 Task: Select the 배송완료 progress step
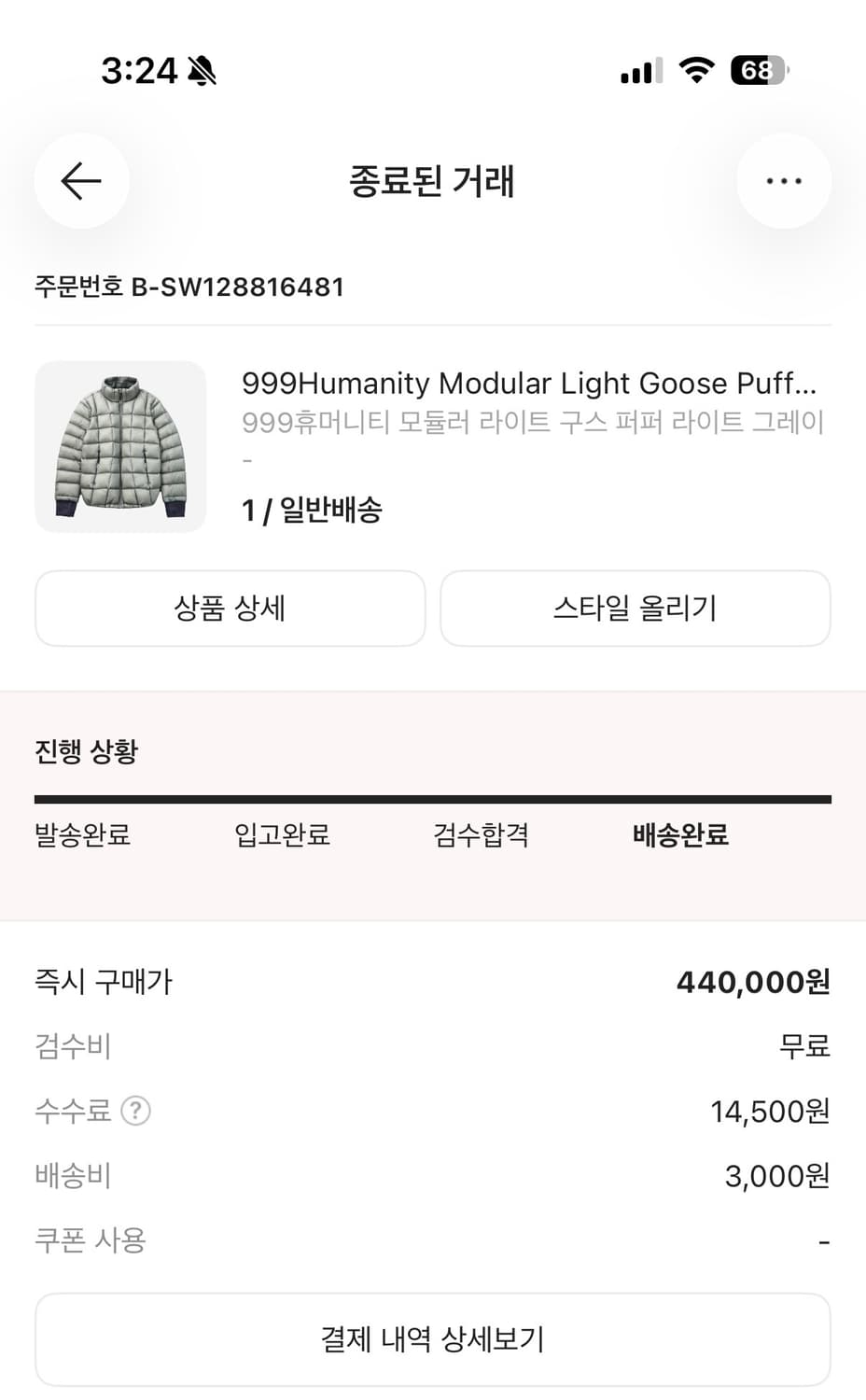click(679, 837)
